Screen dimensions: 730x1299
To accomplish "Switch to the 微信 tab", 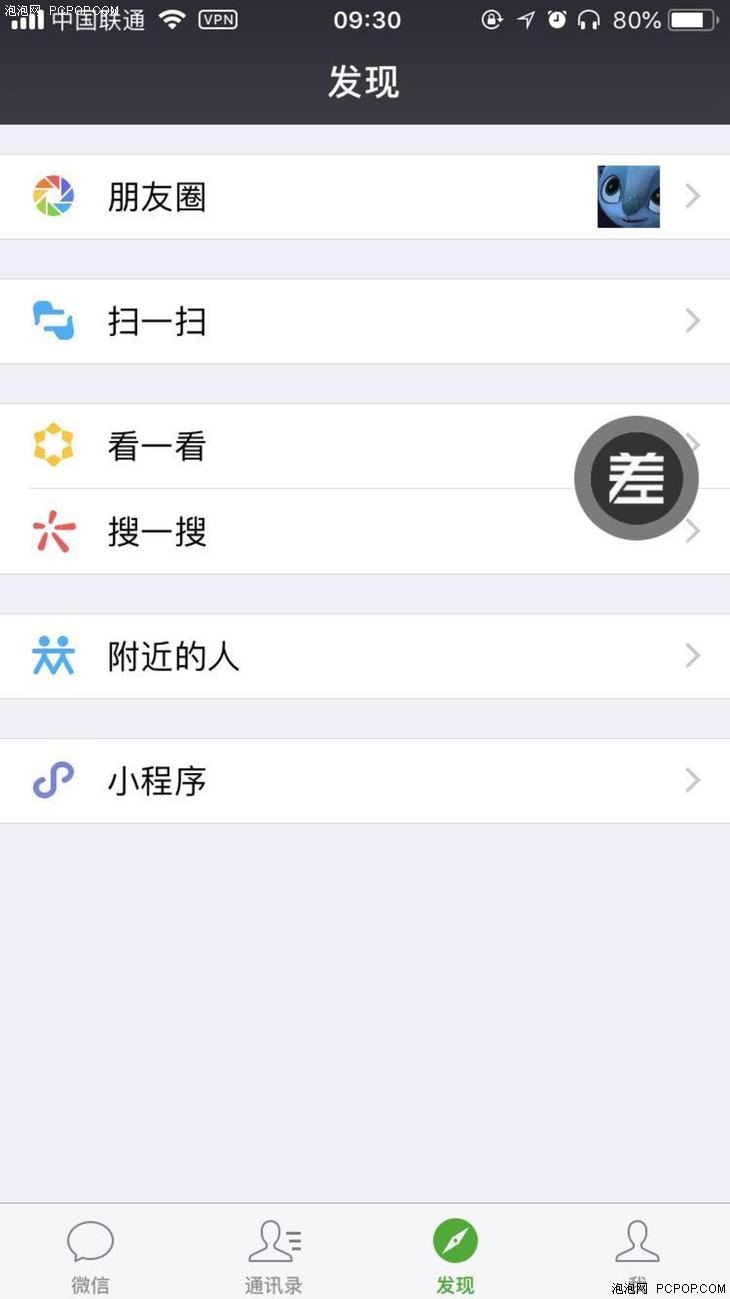I will pyautogui.click(x=91, y=1255).
